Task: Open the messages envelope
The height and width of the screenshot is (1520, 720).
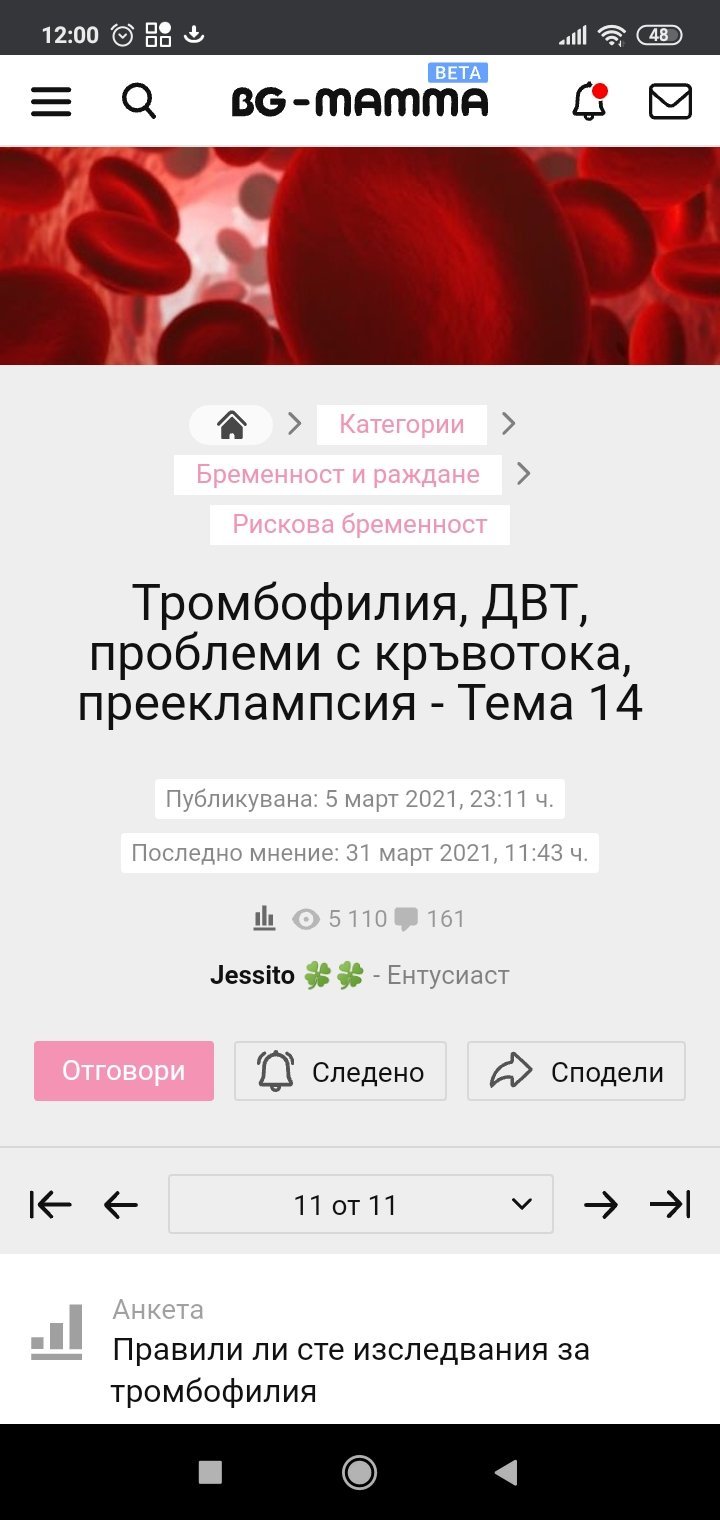Action: point(670,101)
